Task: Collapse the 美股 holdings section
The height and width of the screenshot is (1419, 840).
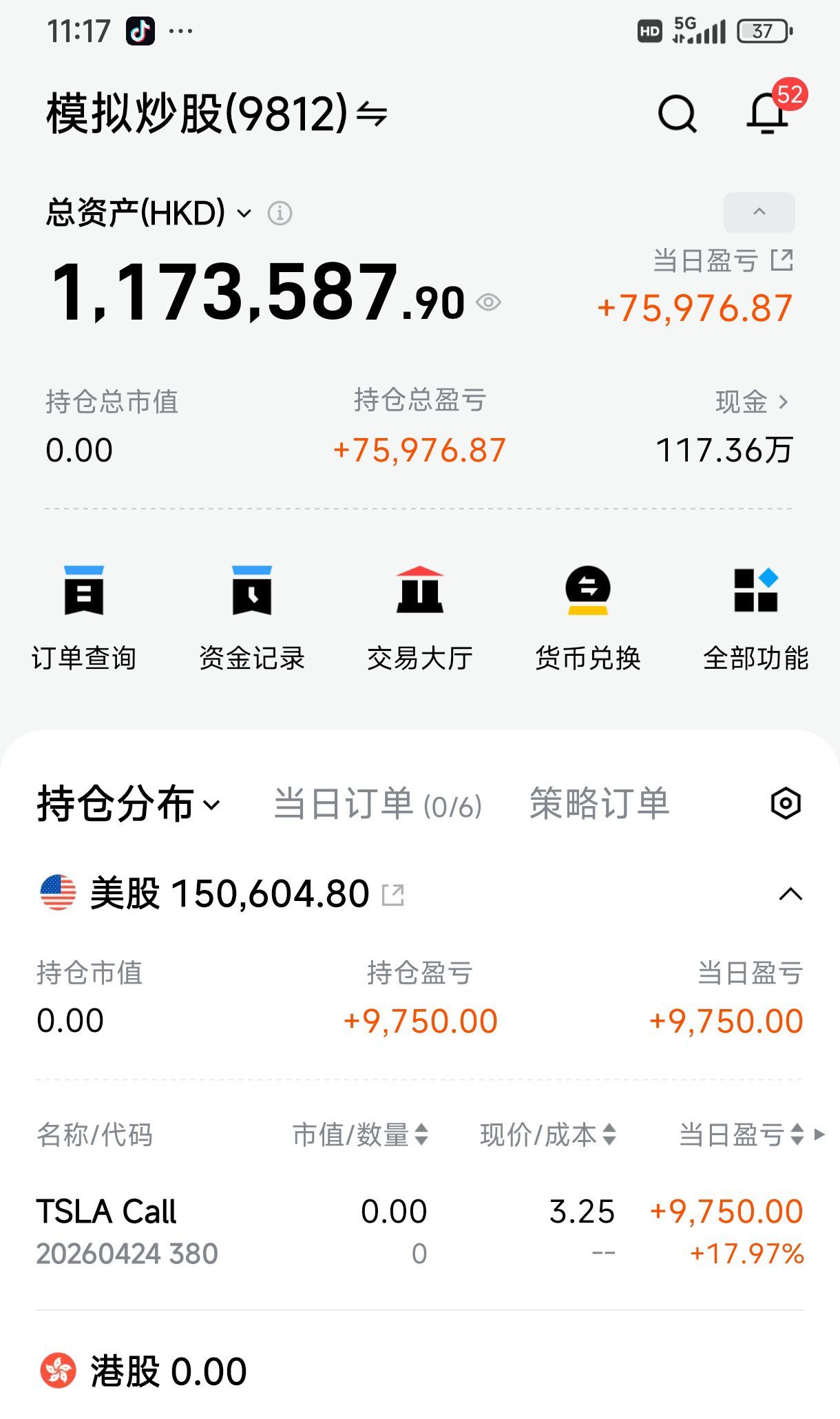Action: 790,894
